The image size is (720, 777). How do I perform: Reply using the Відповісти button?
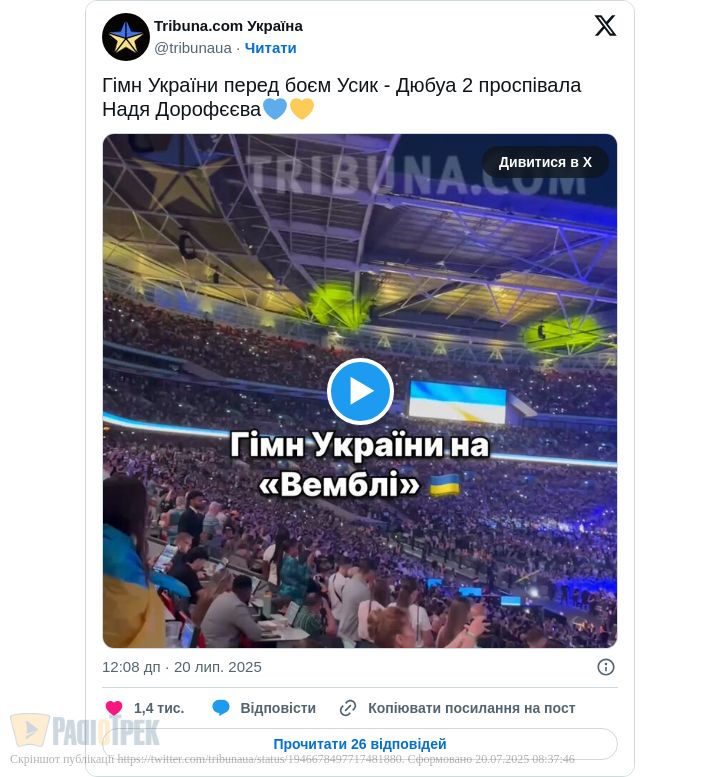[x=264, y=708]
